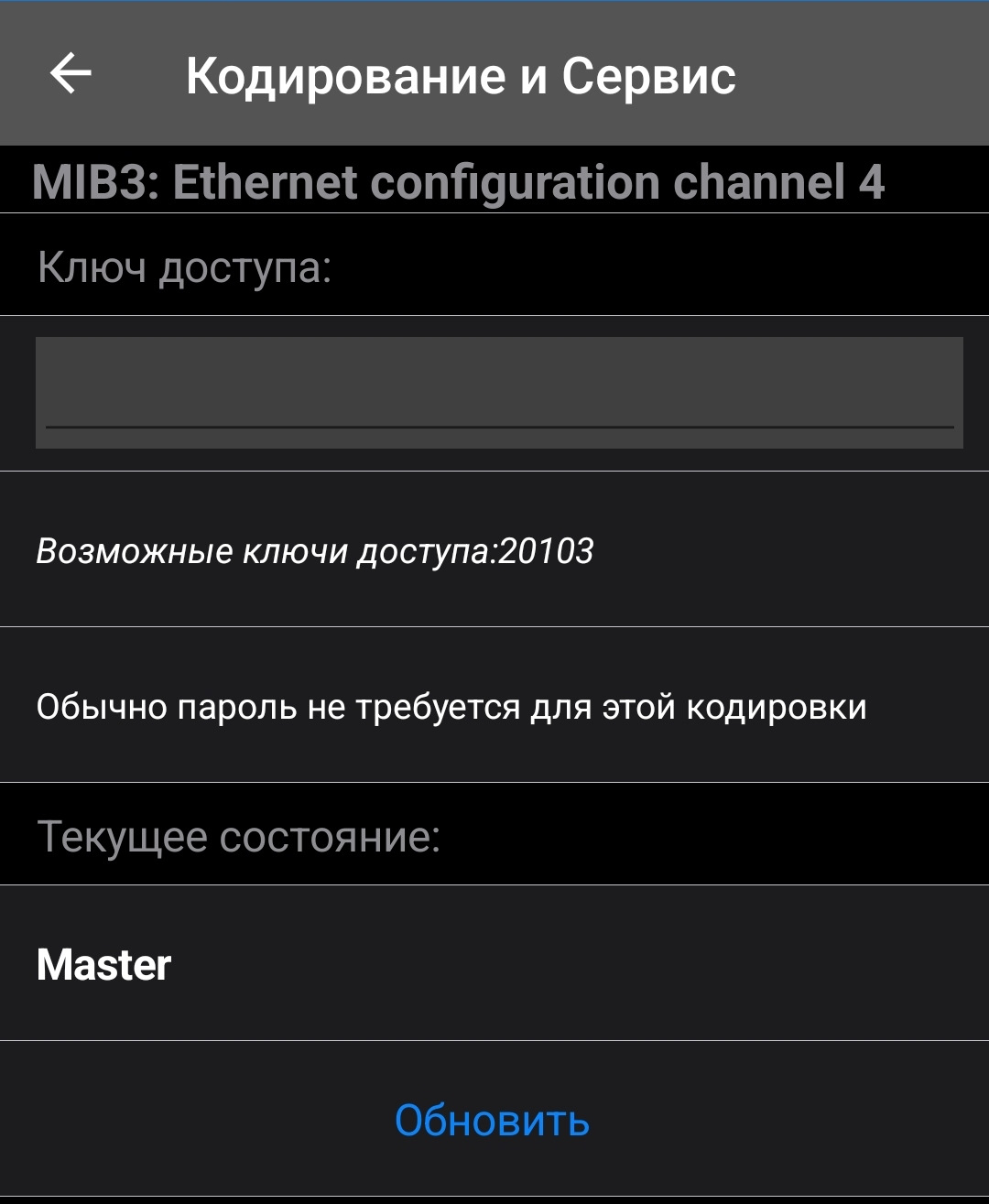Open the Master current state row

pyautogui.click(x=494, y=963)
